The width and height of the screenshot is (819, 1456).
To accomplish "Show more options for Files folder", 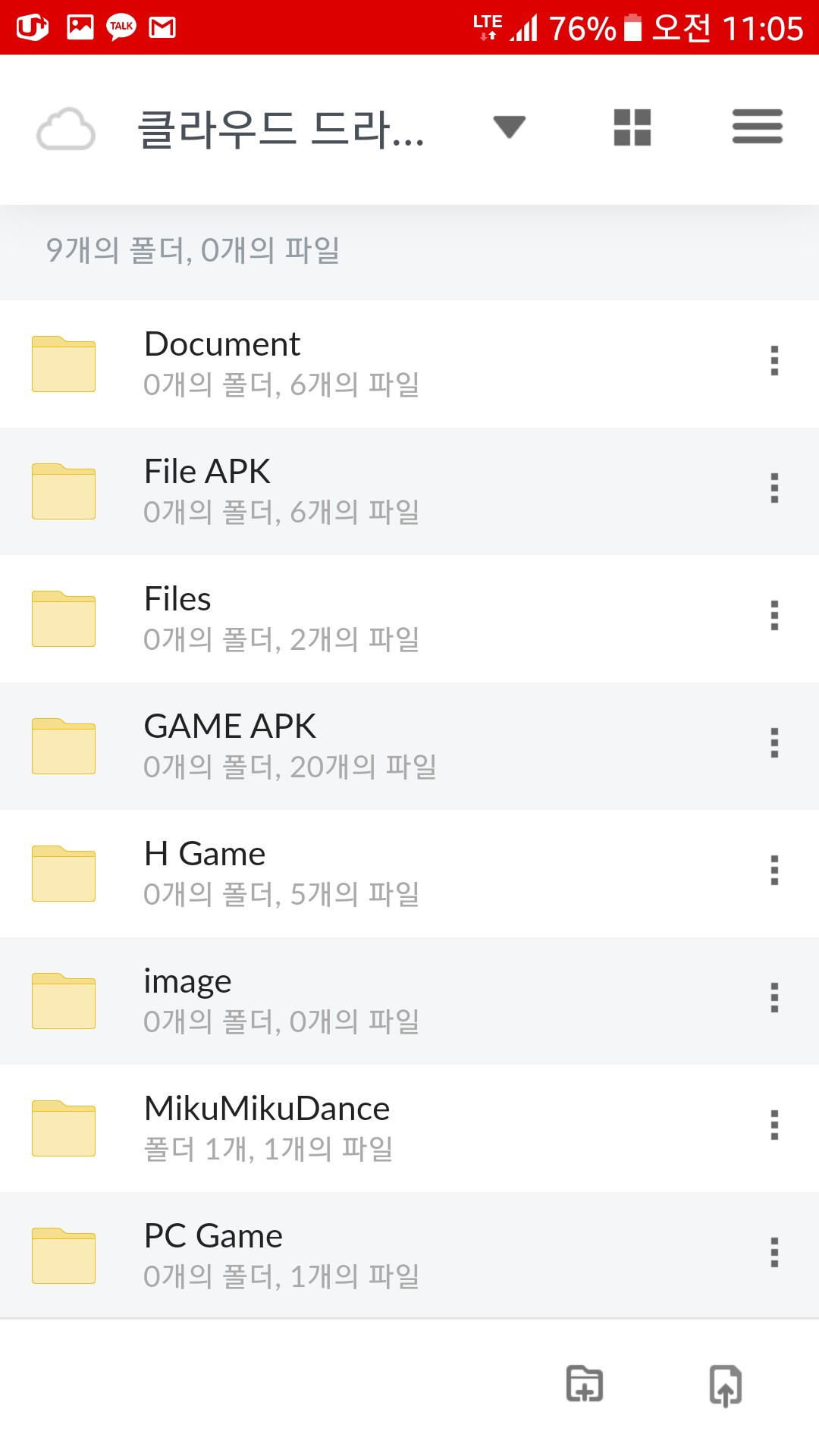I will tap(774, 616).
